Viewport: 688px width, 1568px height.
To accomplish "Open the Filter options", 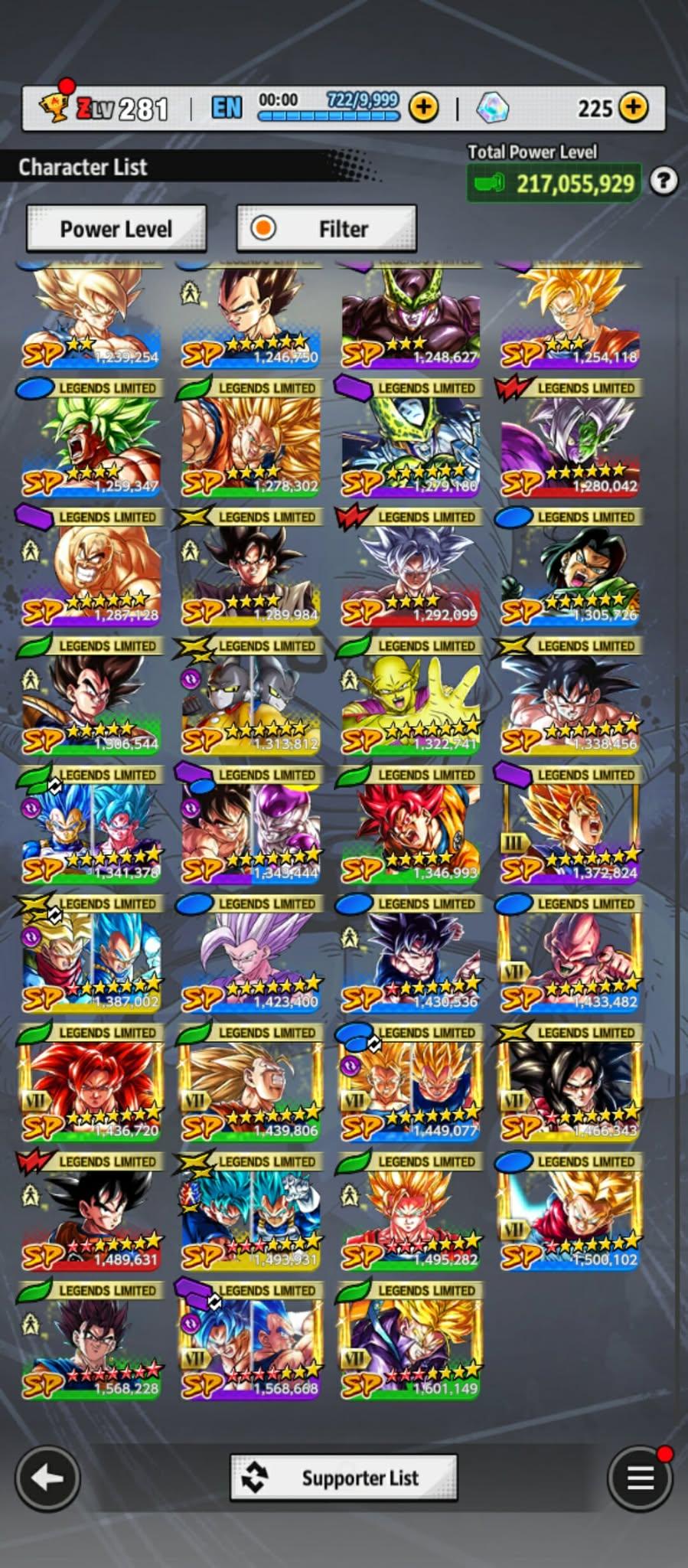I will (x=327, y=228).
